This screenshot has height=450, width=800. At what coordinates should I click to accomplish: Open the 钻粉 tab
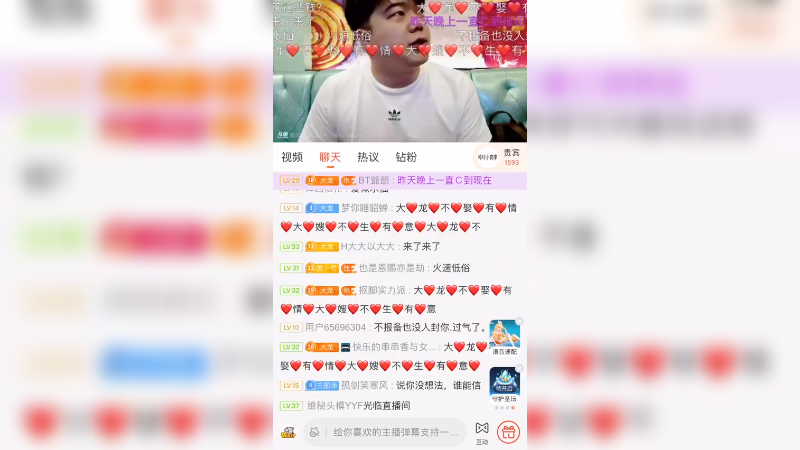click(x=406, y=157)
